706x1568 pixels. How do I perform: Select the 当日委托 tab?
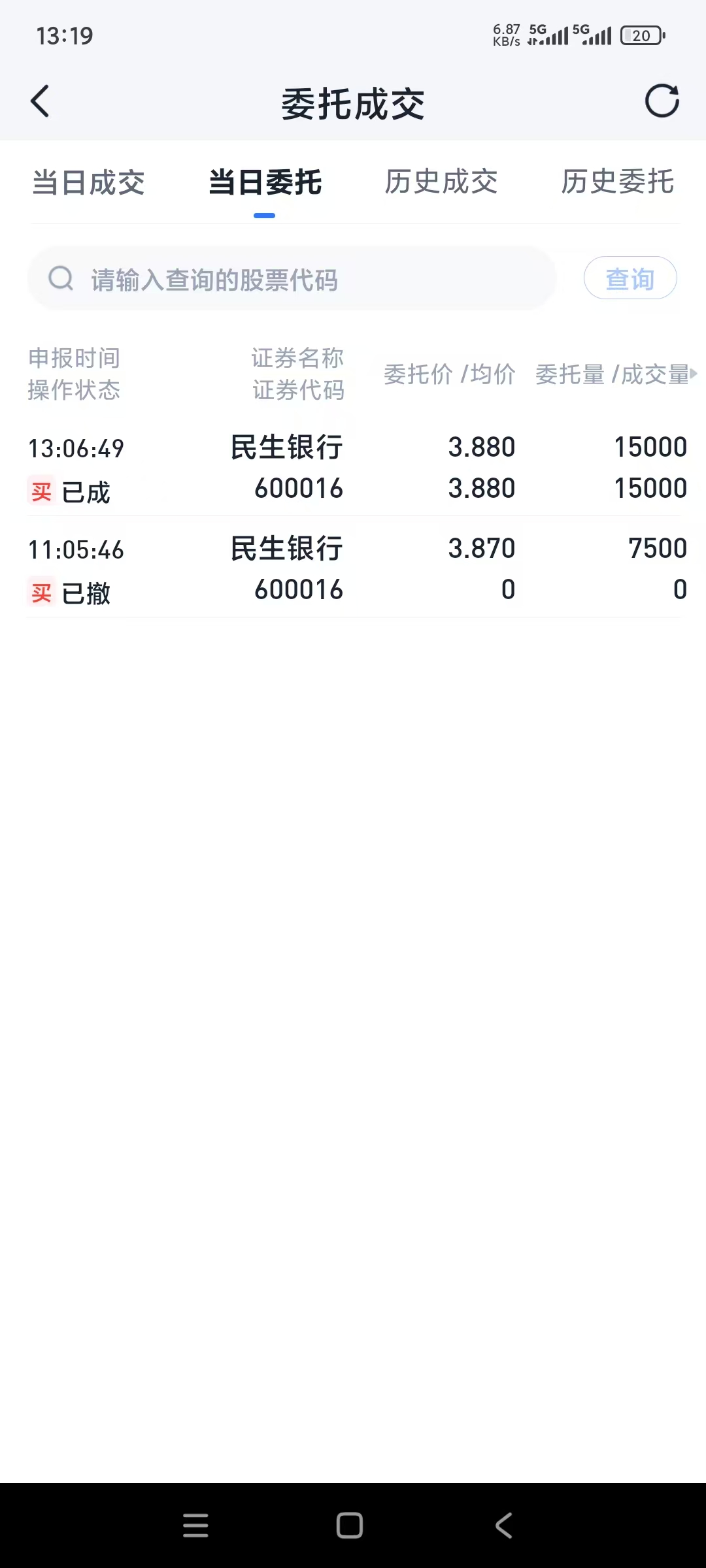coord(265,182)
